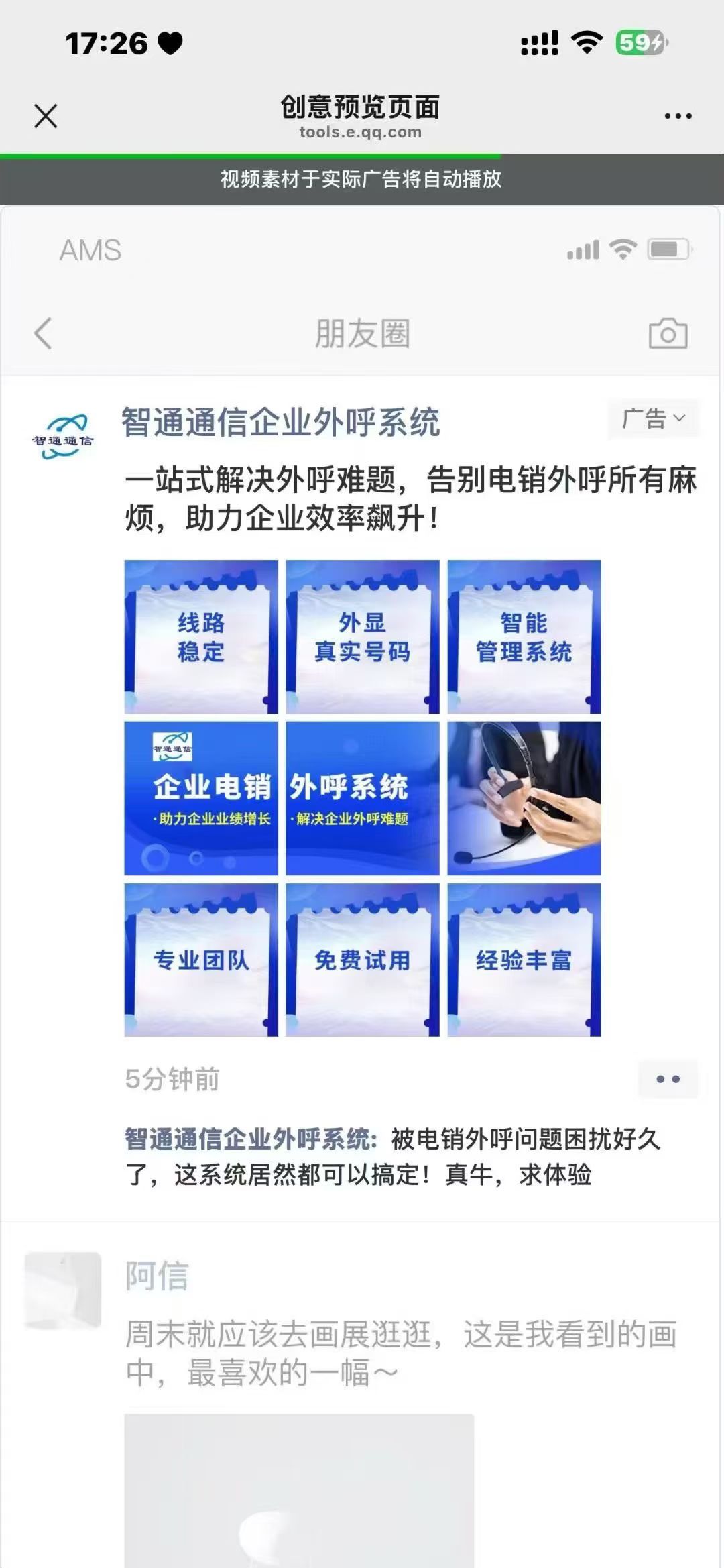Expand the 广告 dropdown on the ad
Viewport: 724px width, 1568px height.
[x=653, y=419]
